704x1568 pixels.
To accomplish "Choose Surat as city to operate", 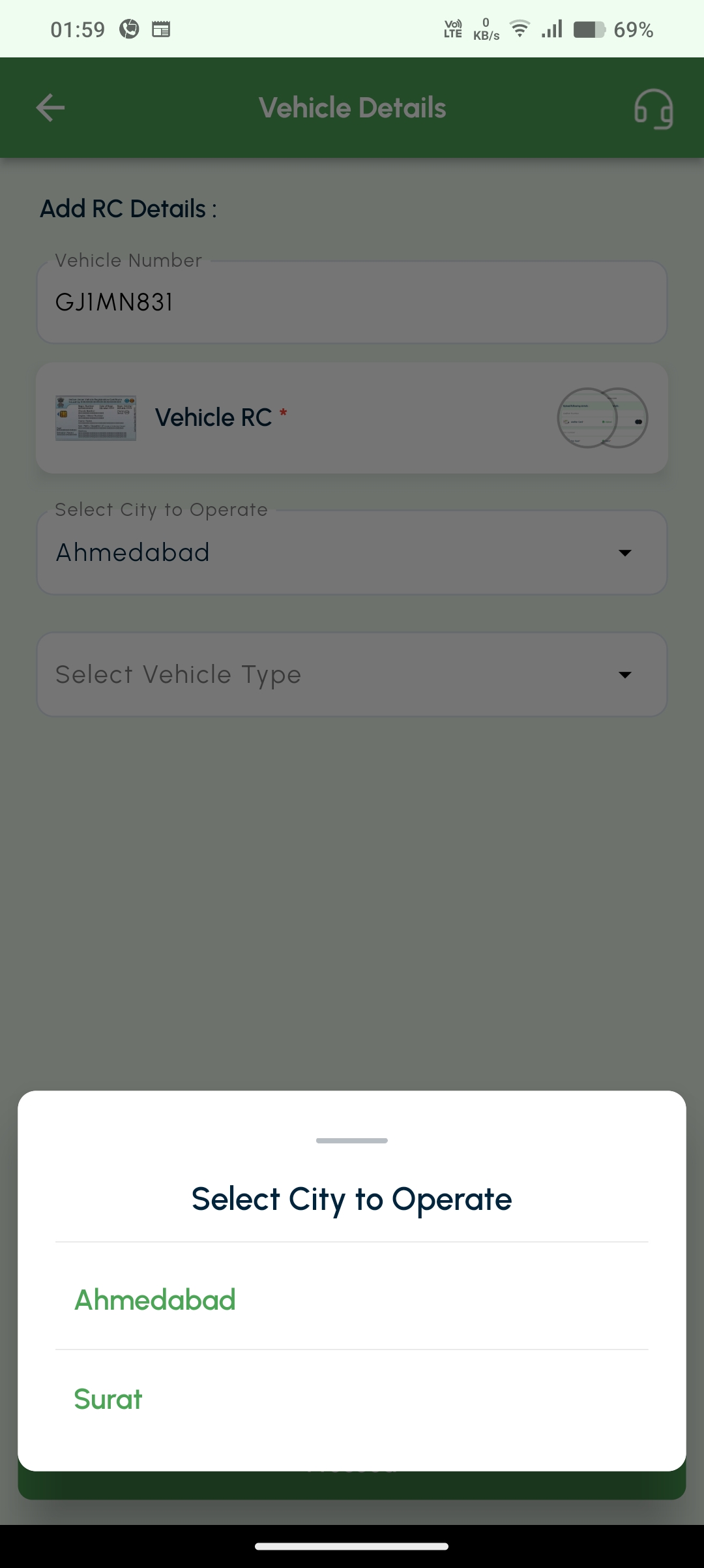I will [351, 1399].
